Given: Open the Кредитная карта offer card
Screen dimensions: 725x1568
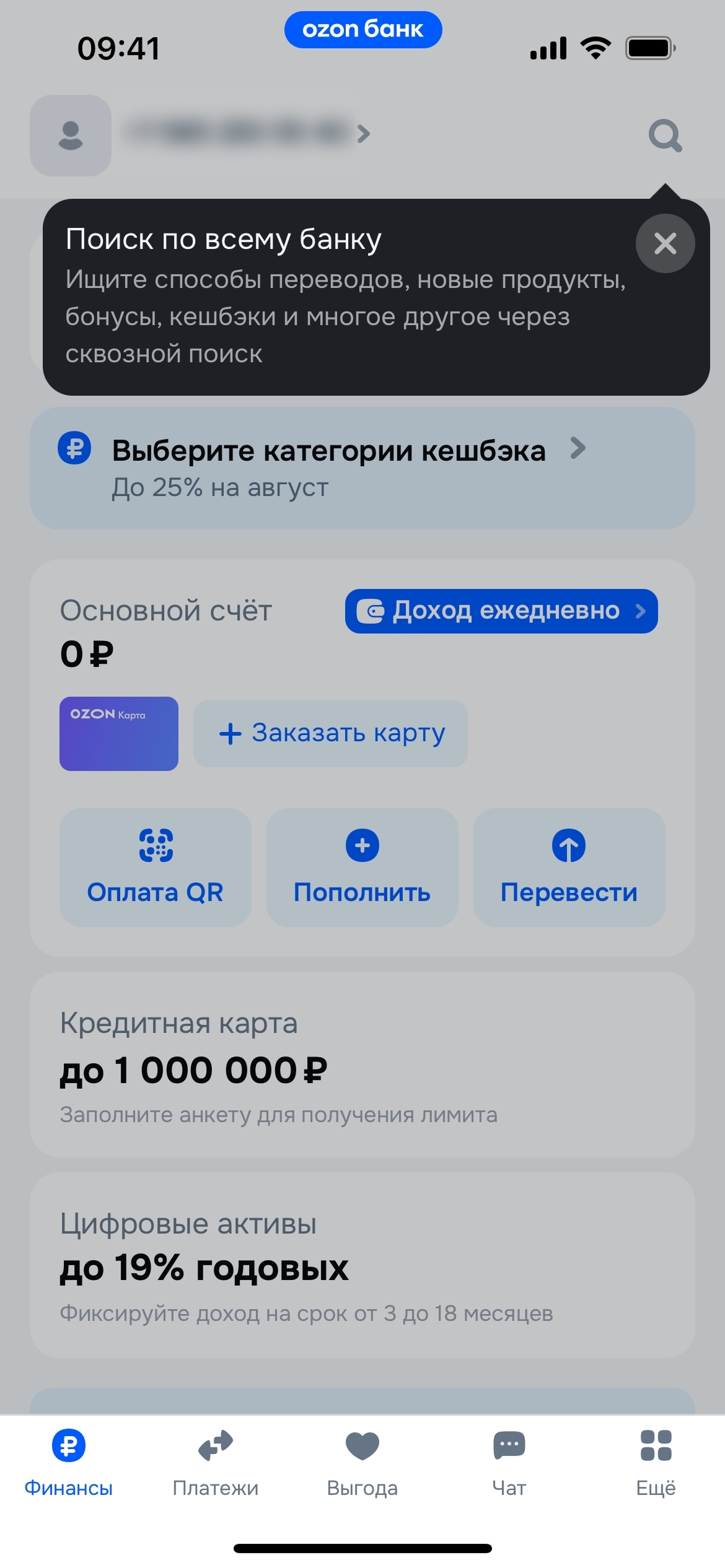Looking at the screenshot, I should tap(362, 1064).
